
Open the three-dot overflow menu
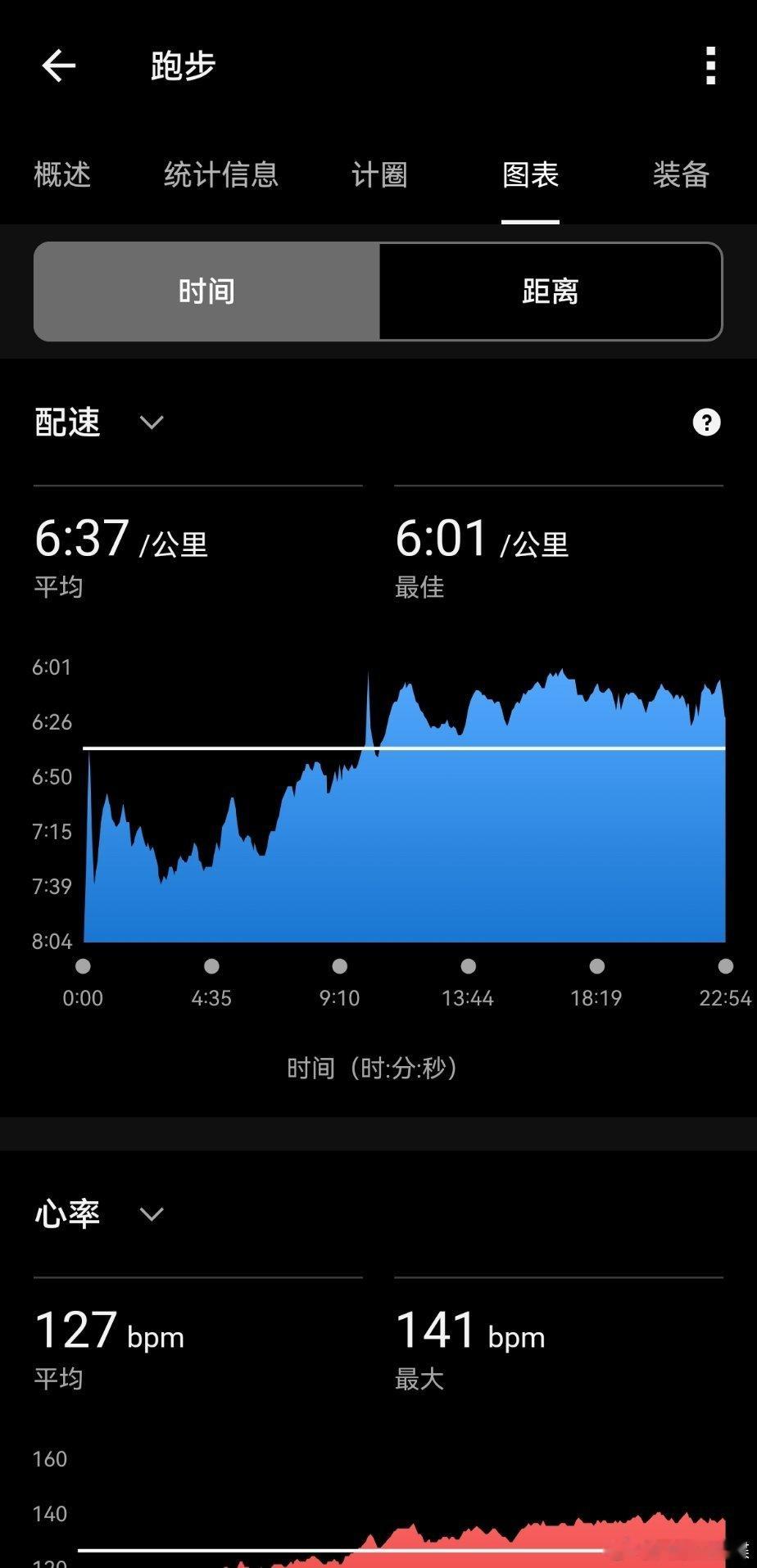(x=710, y=66)
